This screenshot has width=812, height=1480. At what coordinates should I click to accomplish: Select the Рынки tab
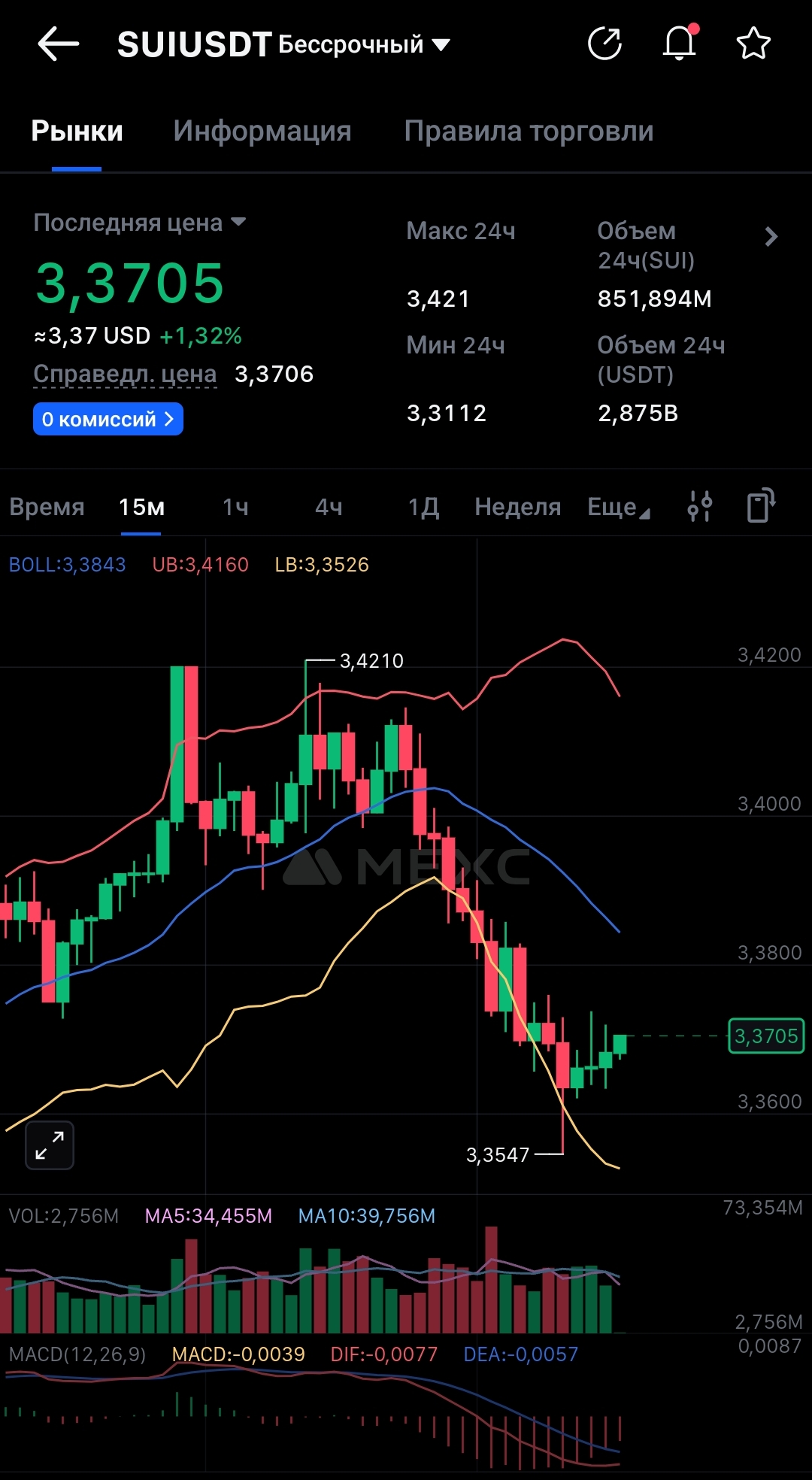tap(77, 131)
